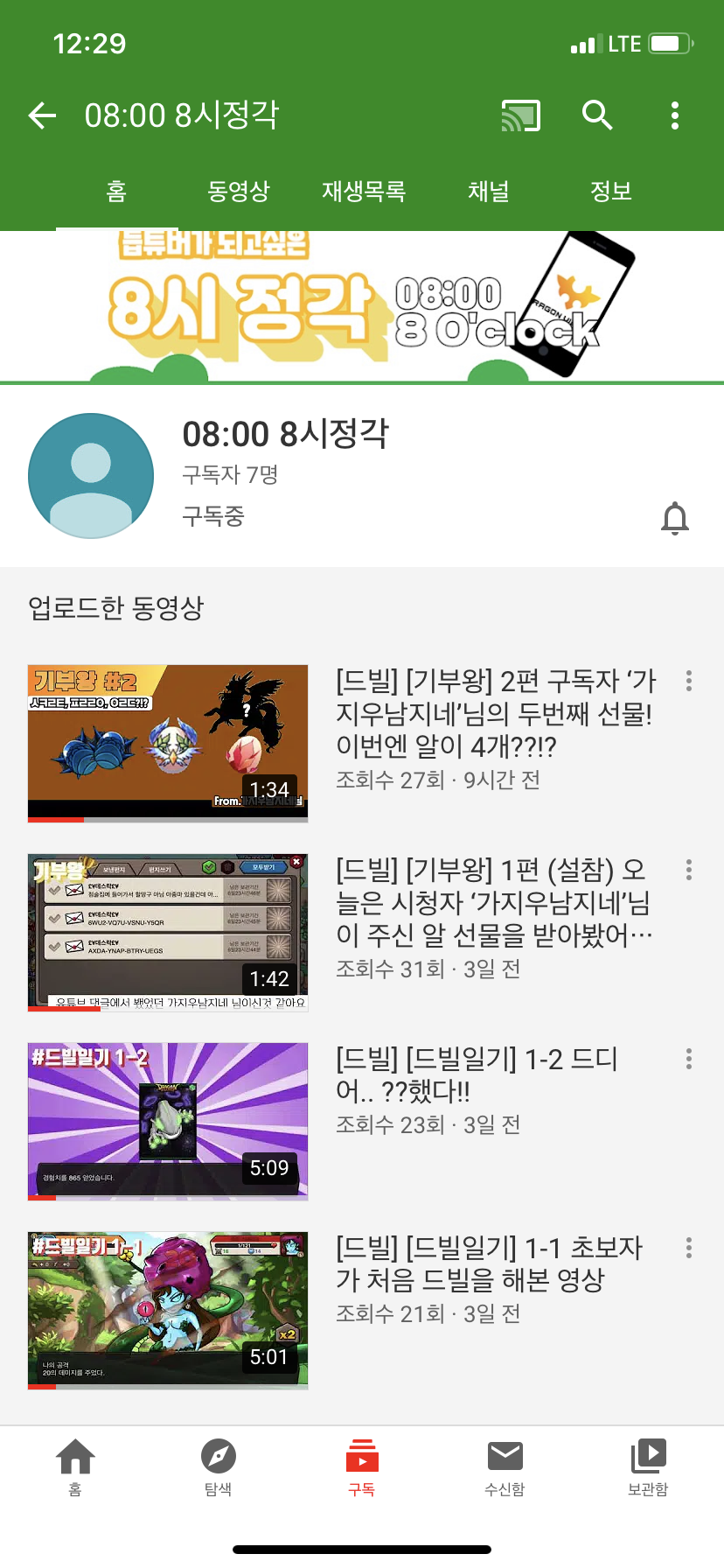Switch to the 동영상 tab
Viewport: 724px width, 1568px height.
(x=239, y=191)
